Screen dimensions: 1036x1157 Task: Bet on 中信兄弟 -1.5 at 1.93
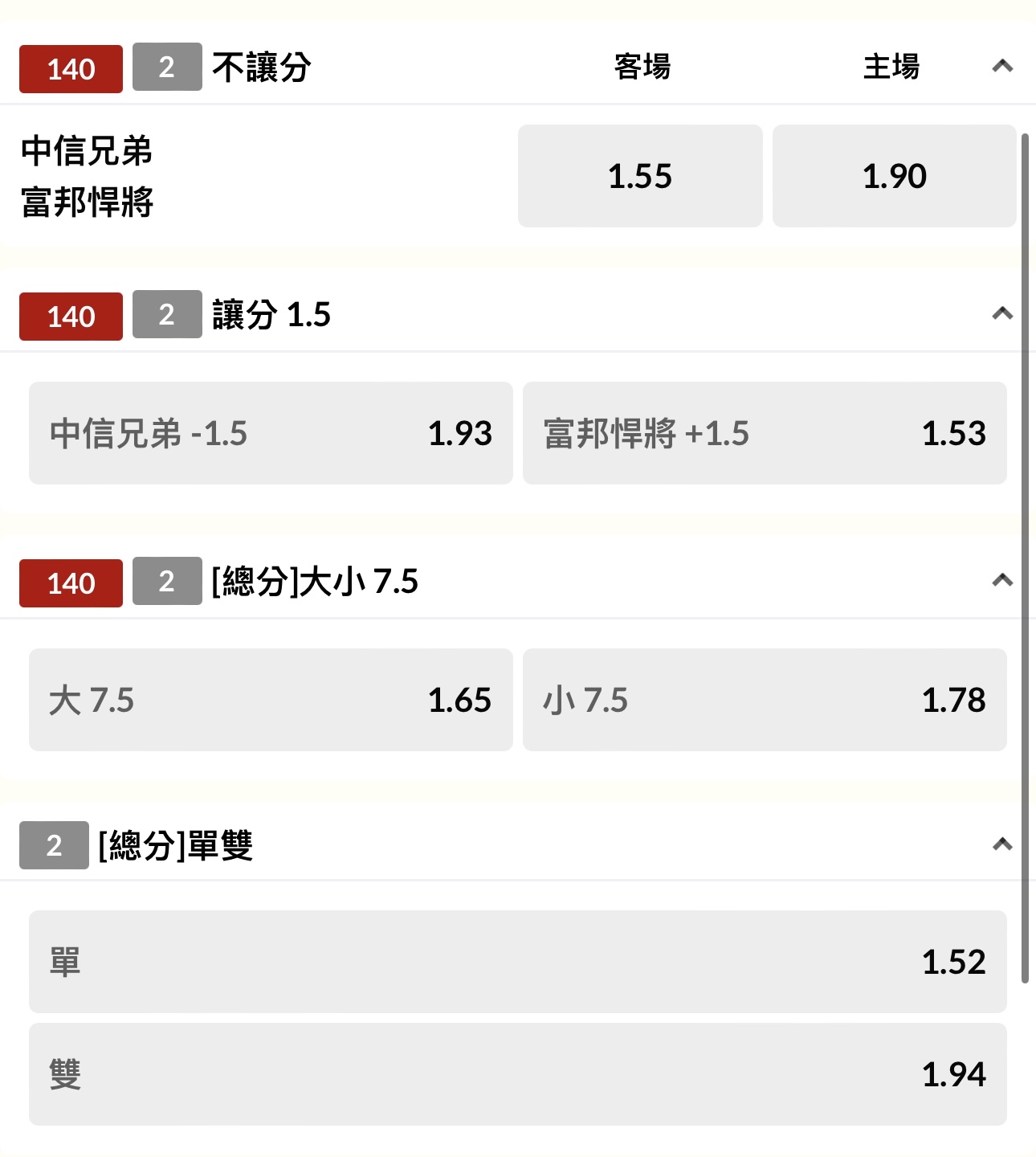(x=271, y=433)
